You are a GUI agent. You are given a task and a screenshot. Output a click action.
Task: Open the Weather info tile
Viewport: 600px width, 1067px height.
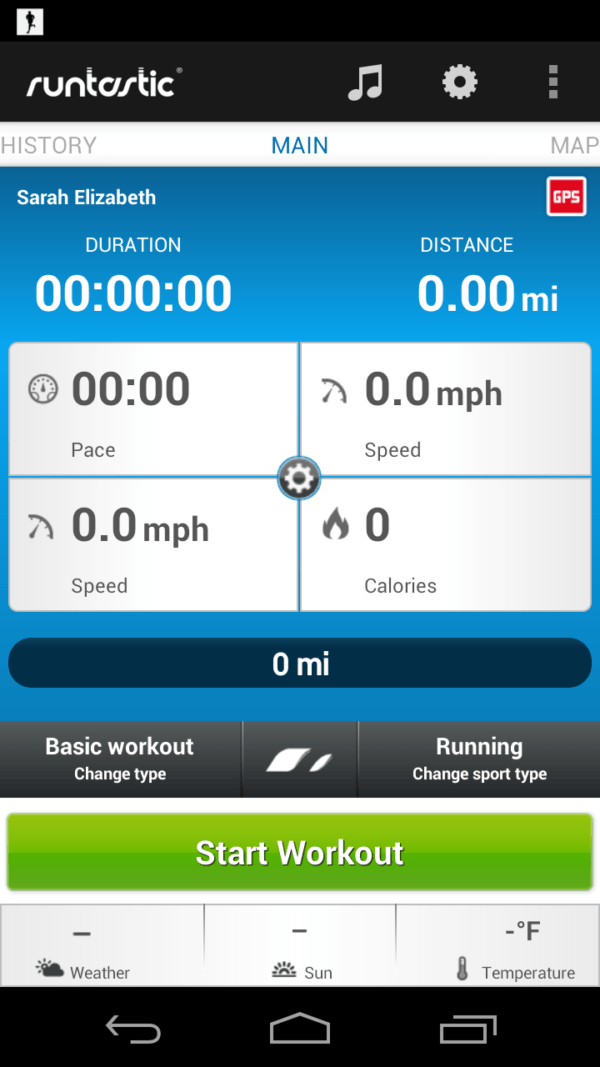101,946
